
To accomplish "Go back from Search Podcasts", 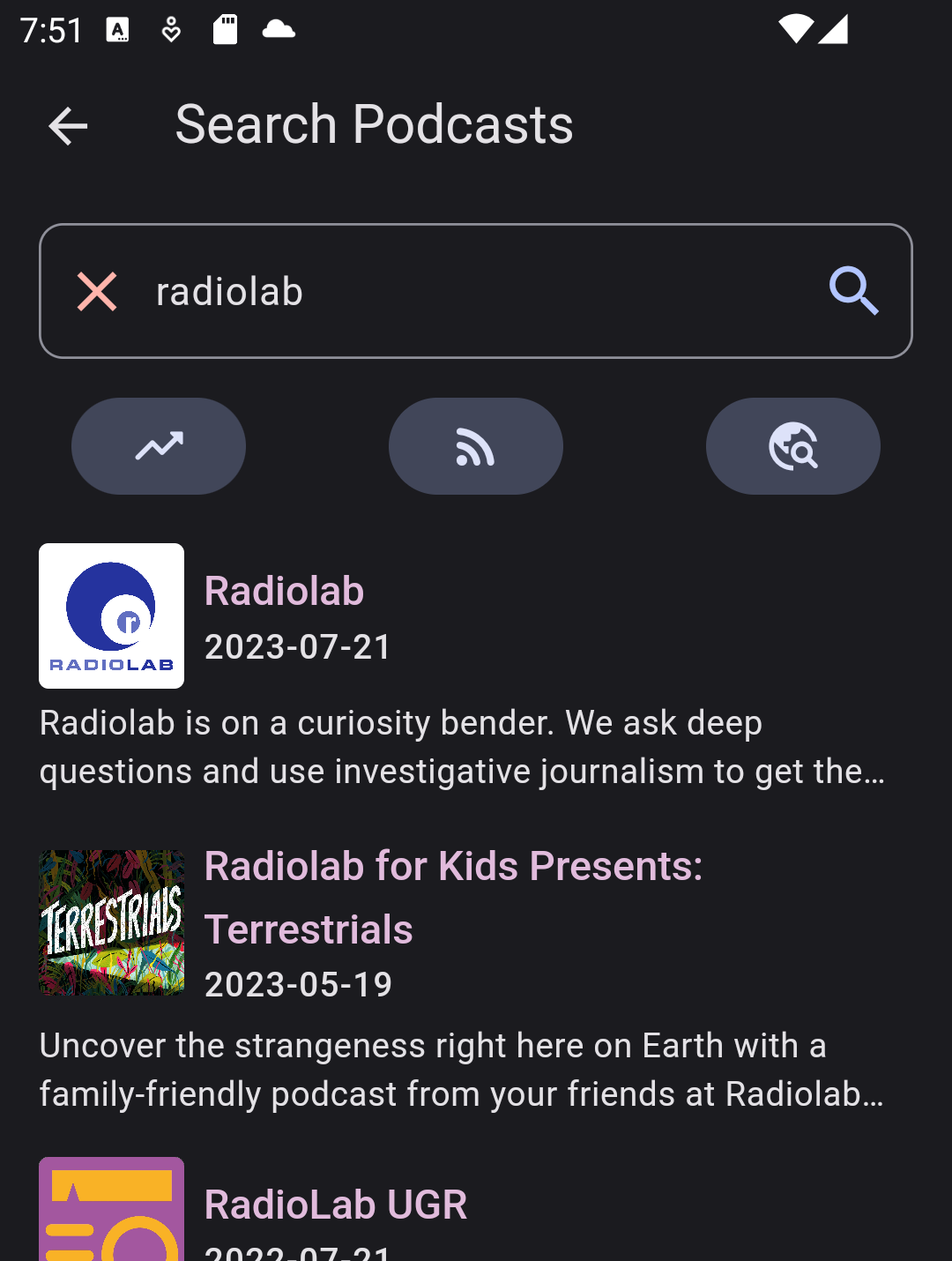I will coord(68,126).
